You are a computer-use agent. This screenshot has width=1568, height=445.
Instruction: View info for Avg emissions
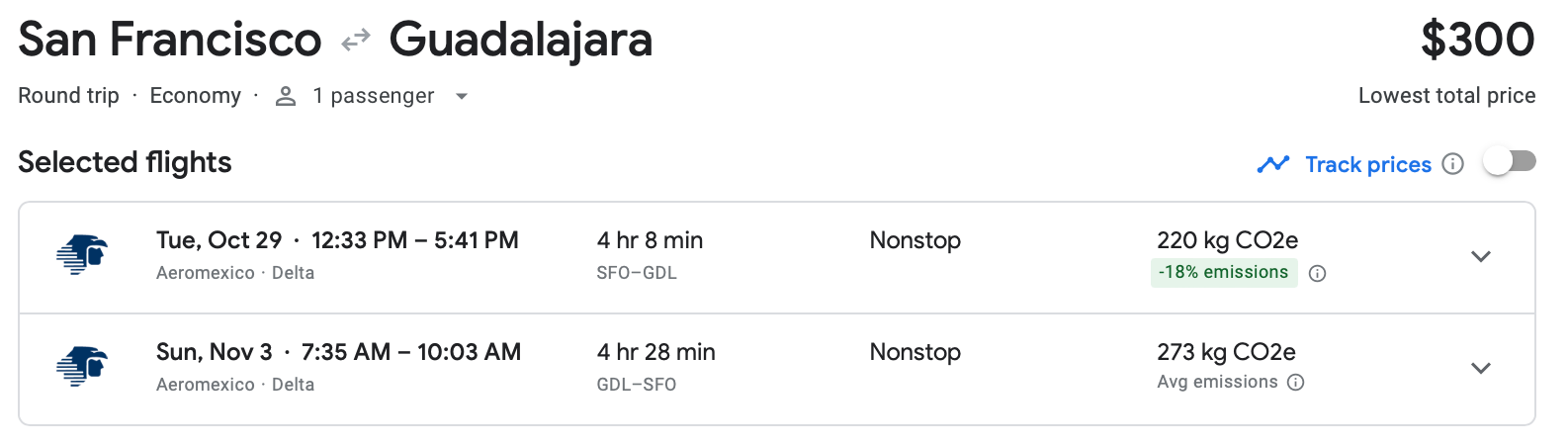tap(1296, 383)
